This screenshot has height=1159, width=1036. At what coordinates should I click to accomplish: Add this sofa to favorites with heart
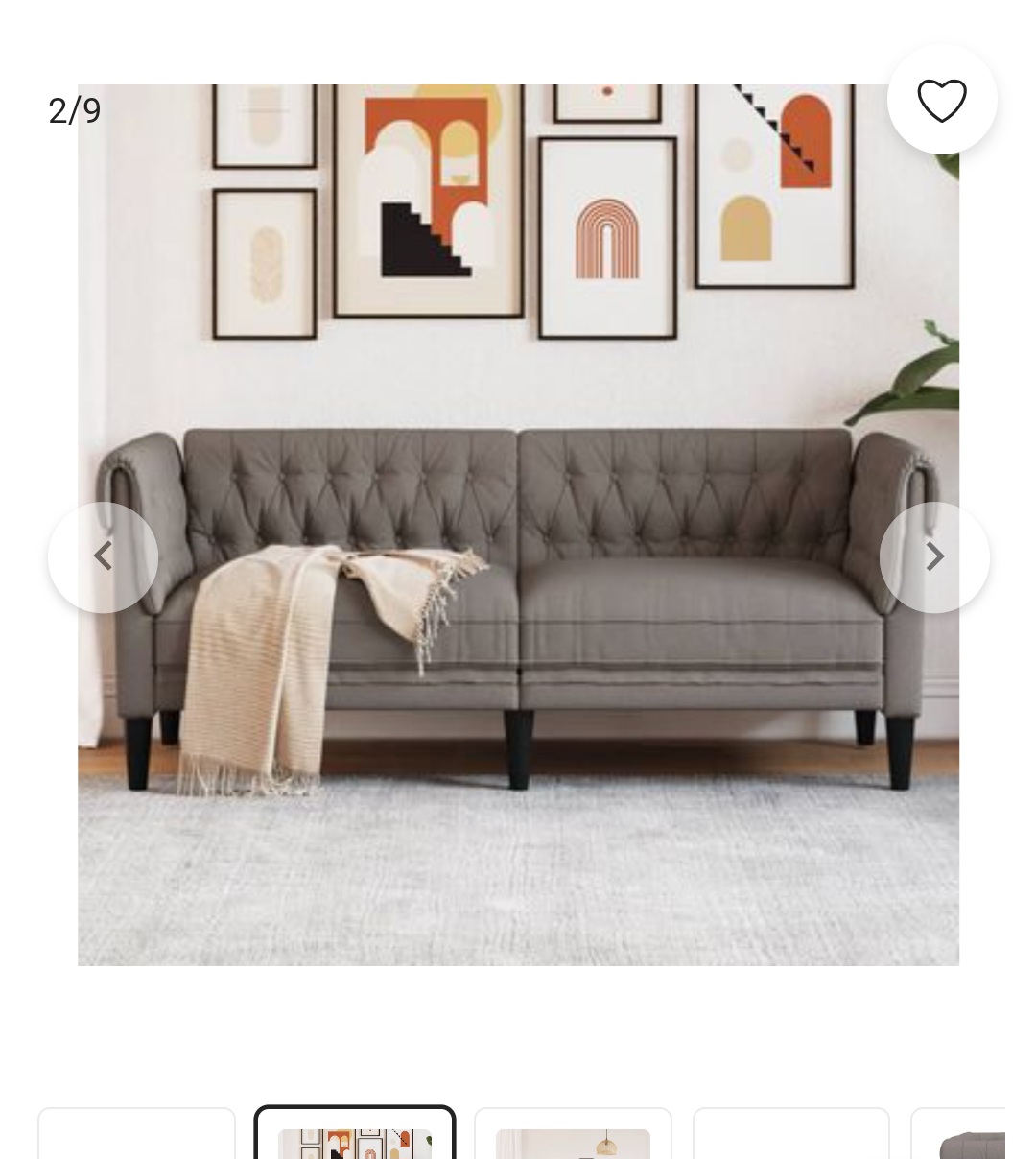click(941, 100)
